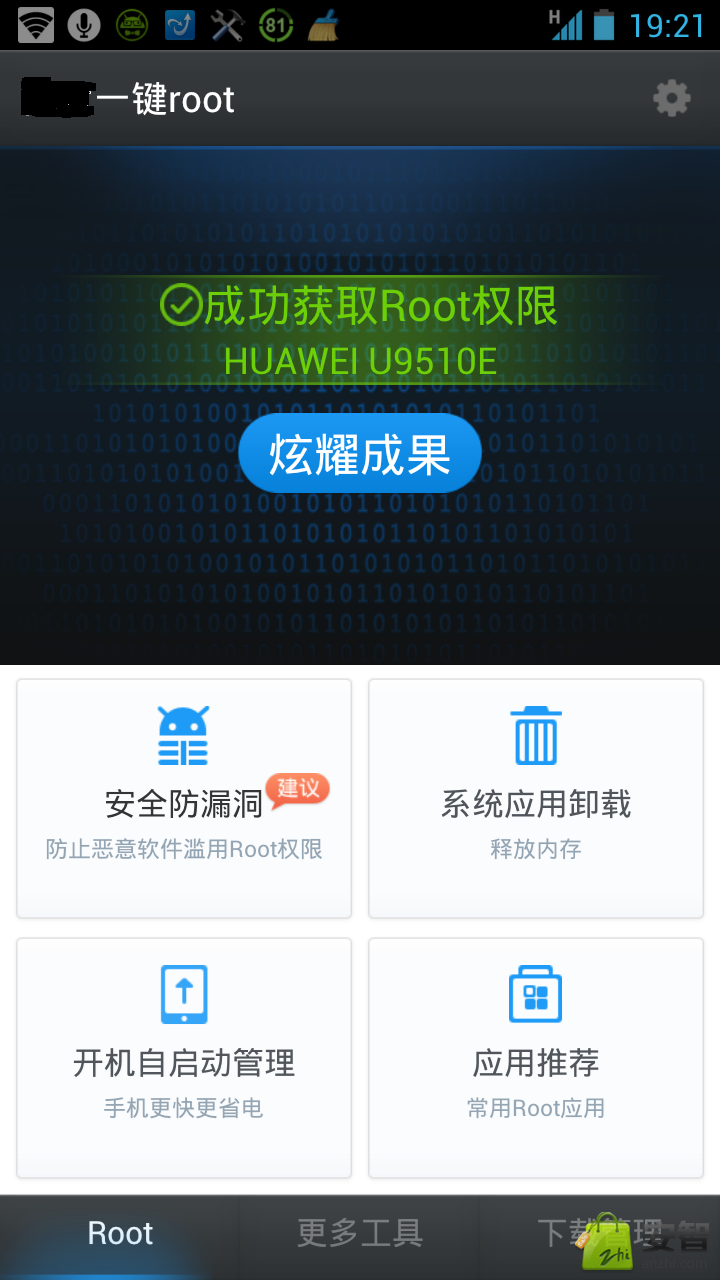Tap the 炫耀成果 button
The width and height of the screenshot is (720, 1280).
360,455
